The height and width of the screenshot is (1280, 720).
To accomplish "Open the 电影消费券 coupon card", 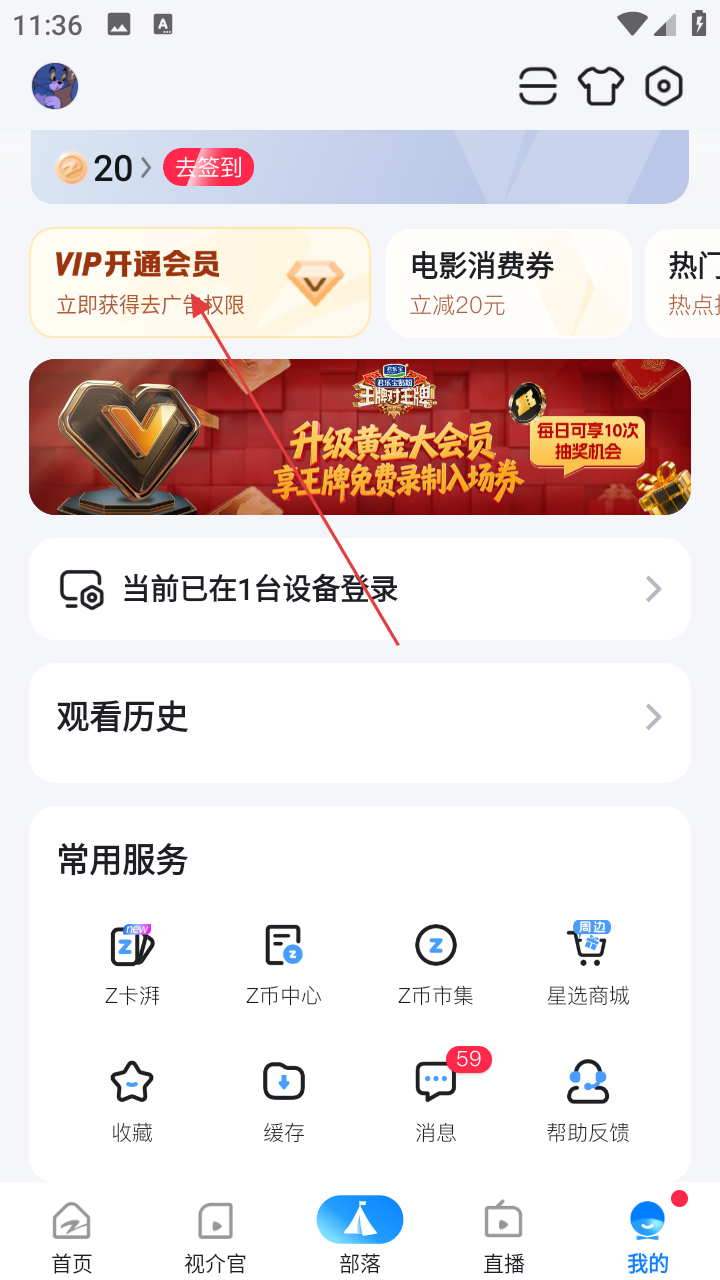I will [508, 282].
